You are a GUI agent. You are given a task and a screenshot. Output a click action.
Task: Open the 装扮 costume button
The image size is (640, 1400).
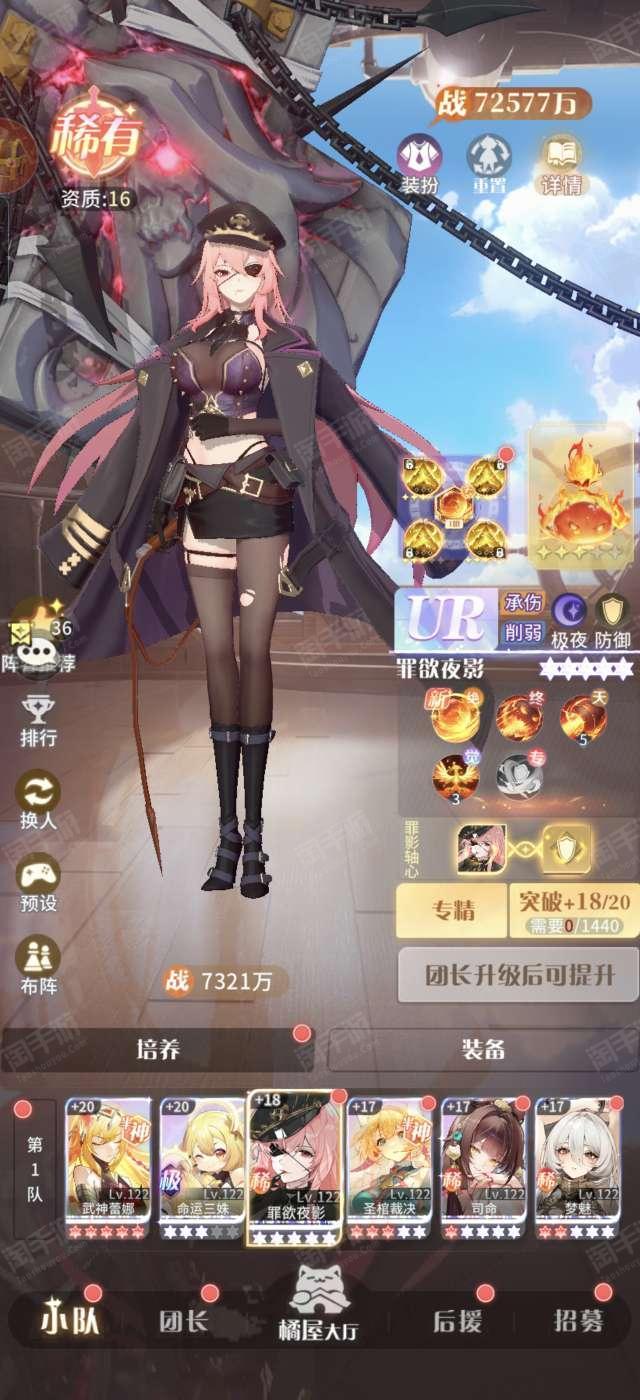click(x=420, y=166)
